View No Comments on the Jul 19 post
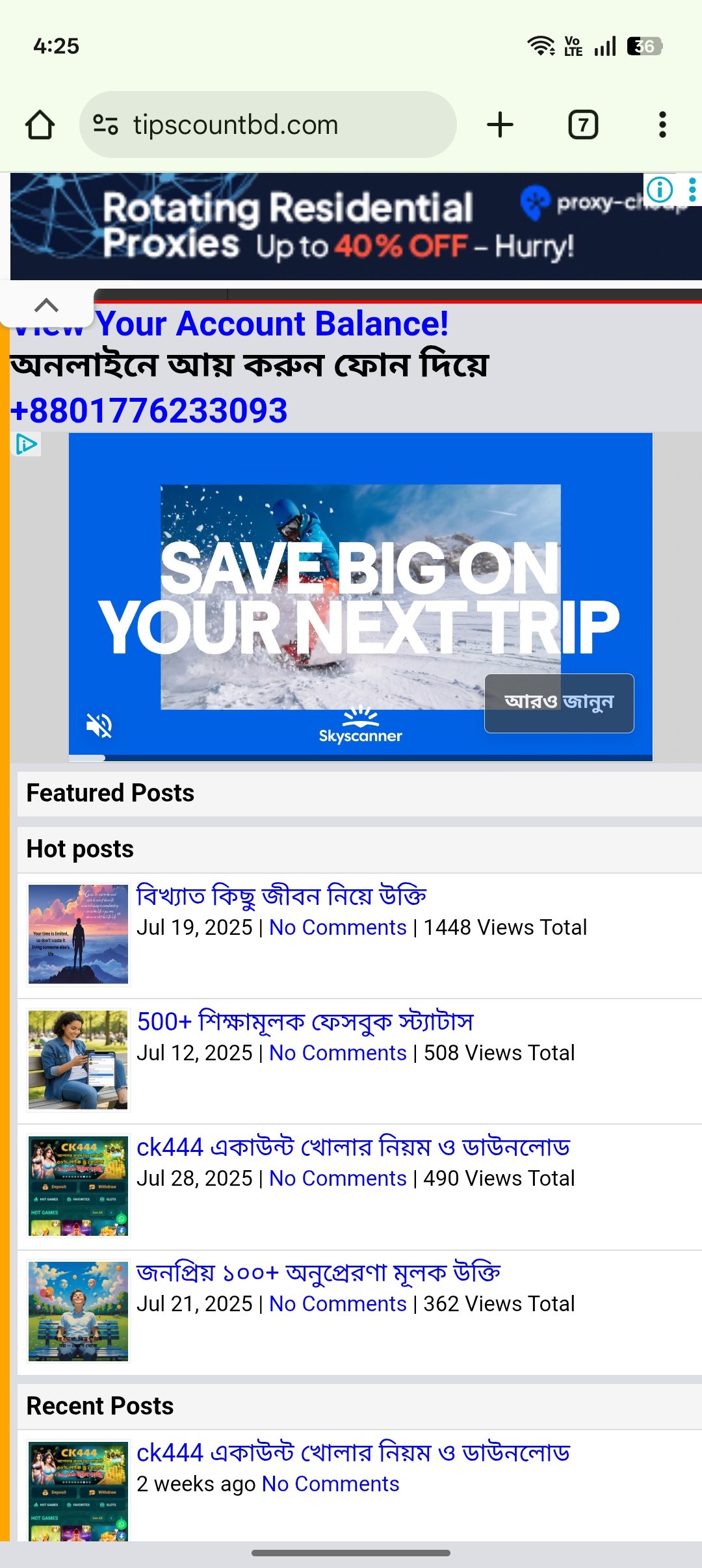 tap(337, 927)
